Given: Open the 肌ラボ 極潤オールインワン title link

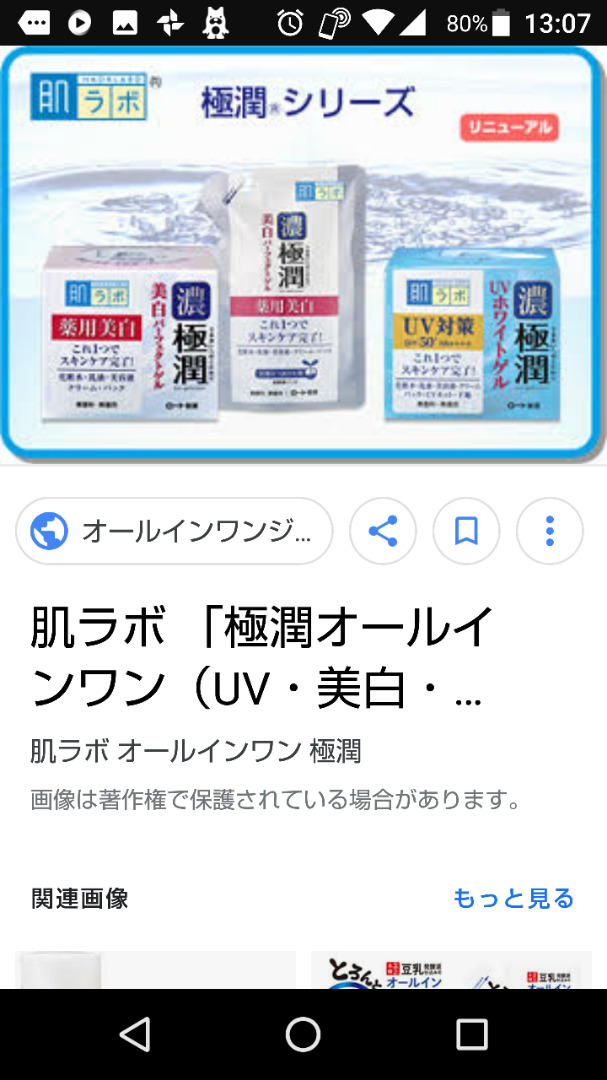Looking at the screenshot, I should point(262,657).
